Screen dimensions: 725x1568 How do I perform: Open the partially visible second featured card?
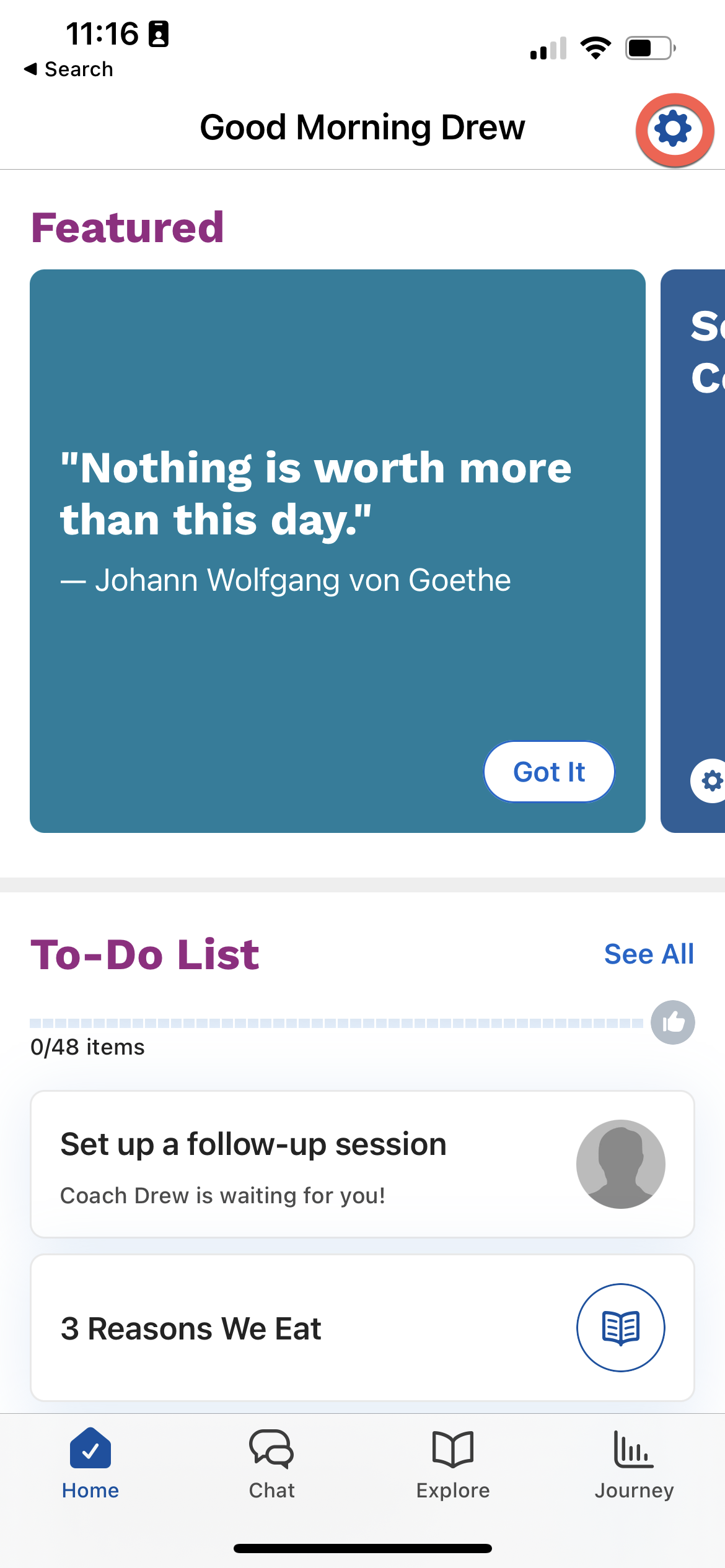point(693,551)
